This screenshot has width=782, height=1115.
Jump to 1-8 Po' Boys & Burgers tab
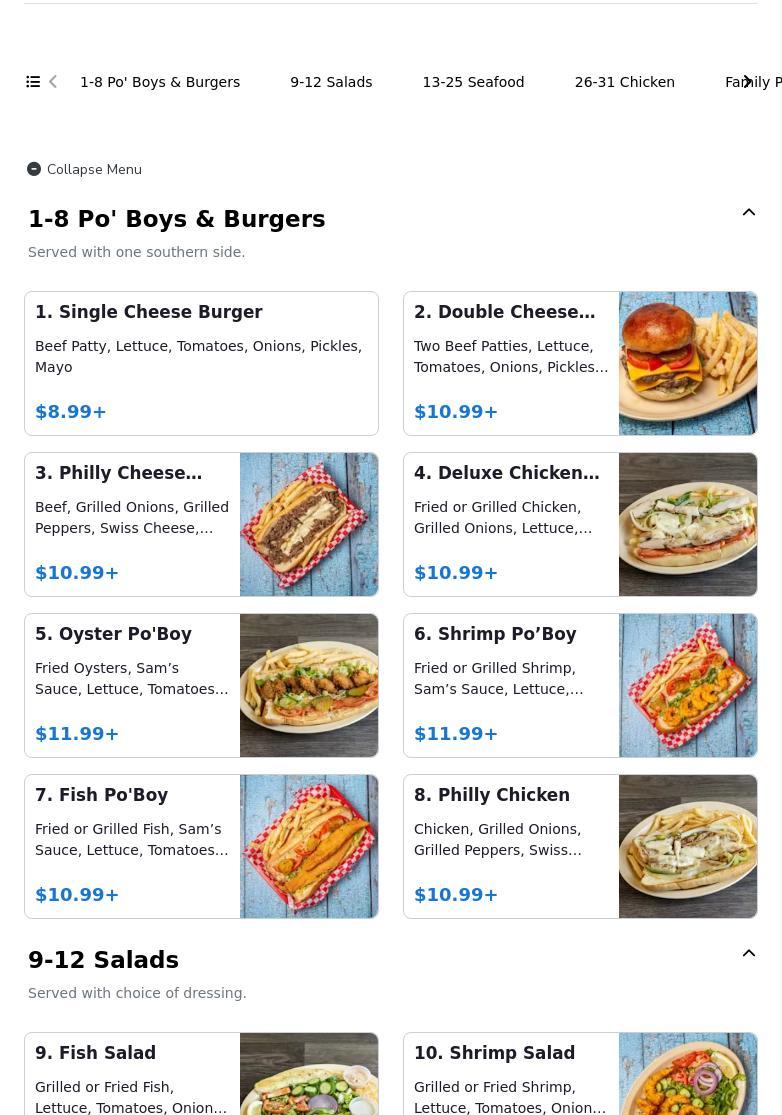tap(160, 82)
